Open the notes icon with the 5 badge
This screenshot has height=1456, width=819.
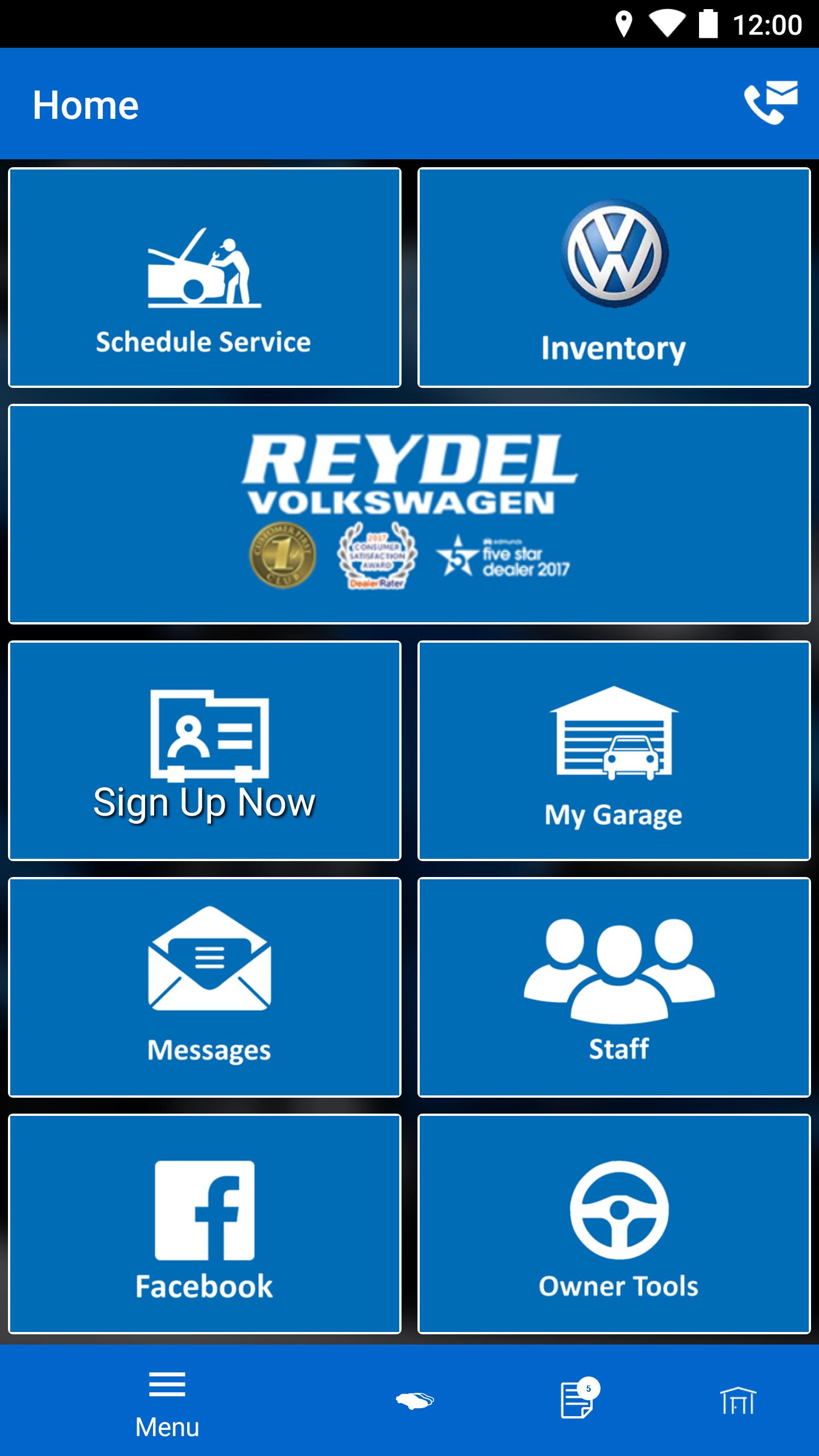pos(579,1399)
